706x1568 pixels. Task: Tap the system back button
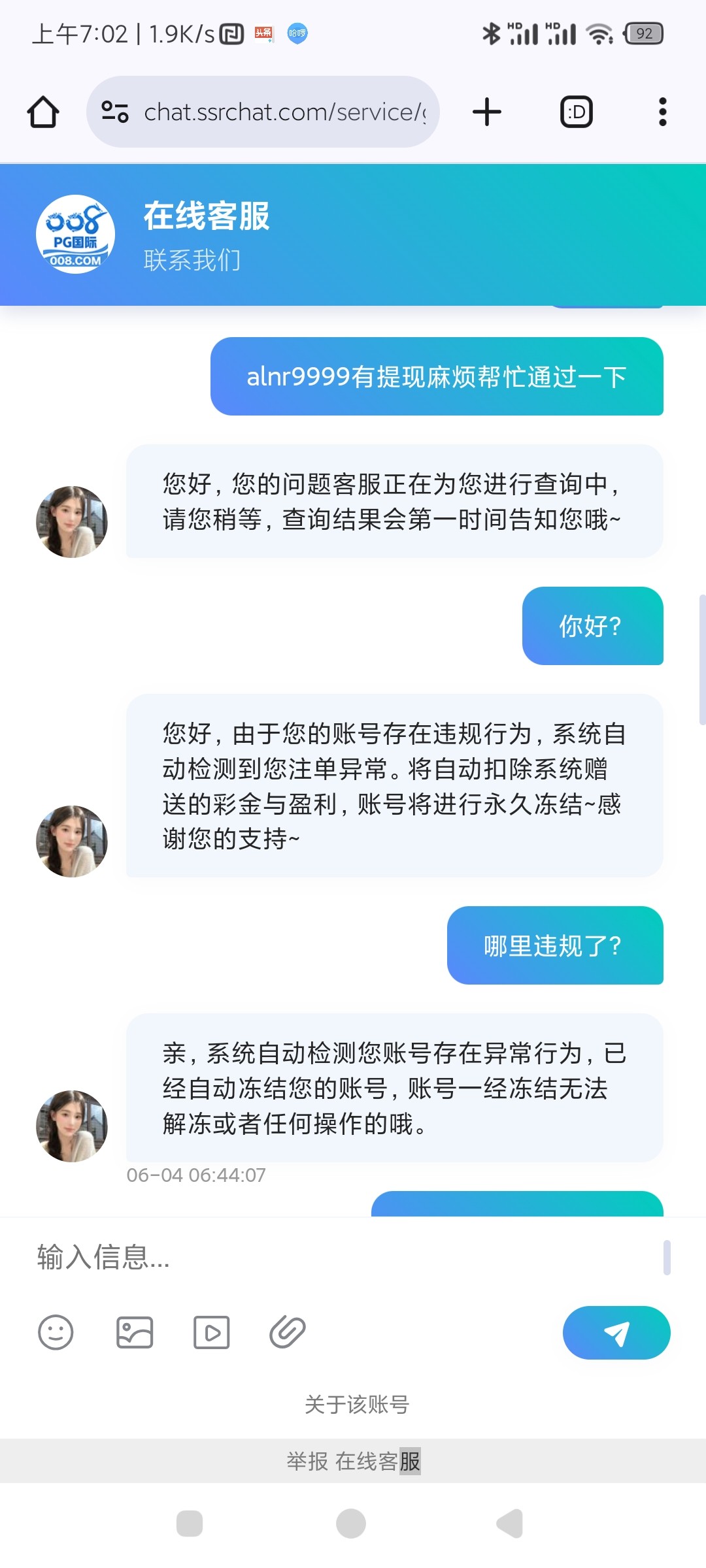511,1524
